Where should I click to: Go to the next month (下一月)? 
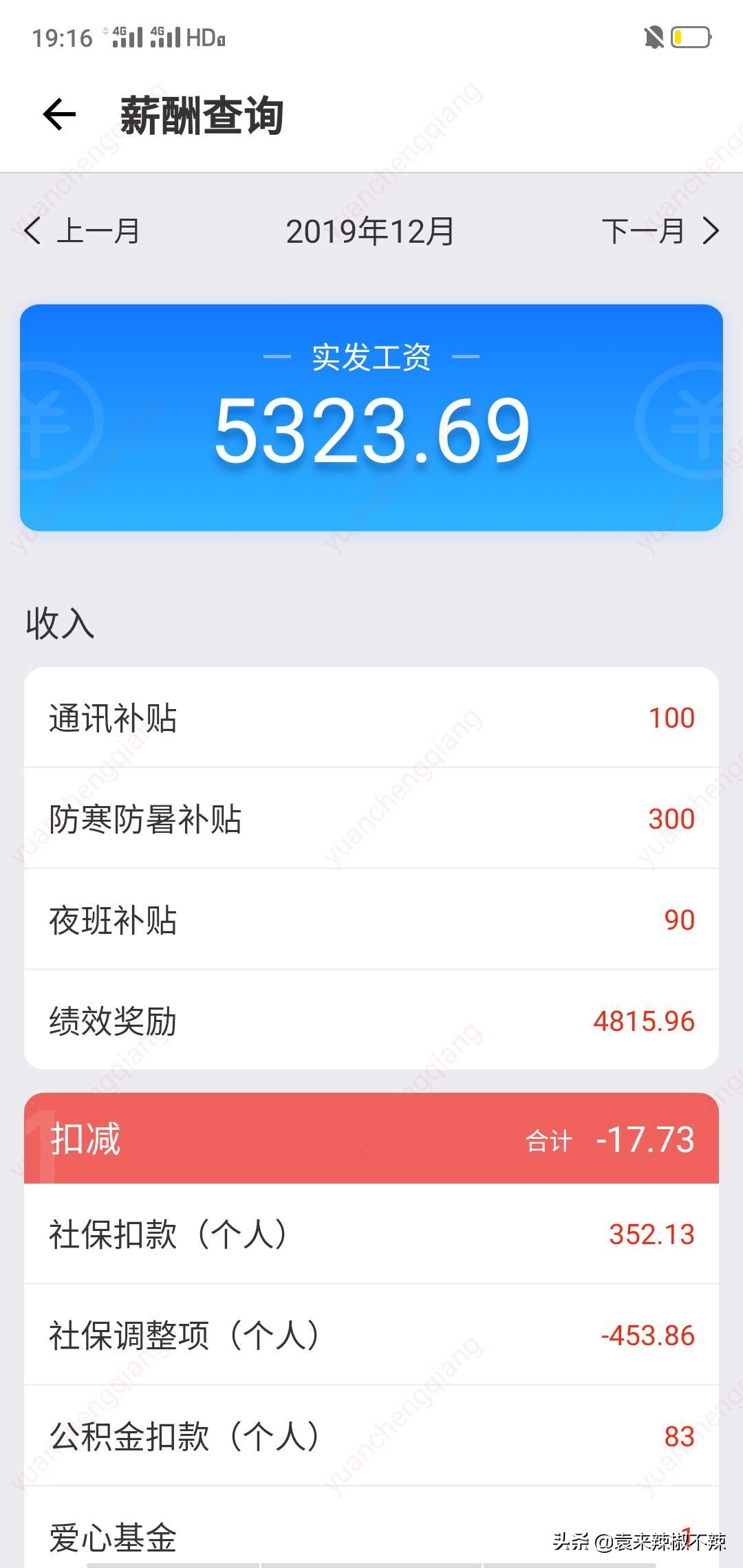(x=660, y=231)
